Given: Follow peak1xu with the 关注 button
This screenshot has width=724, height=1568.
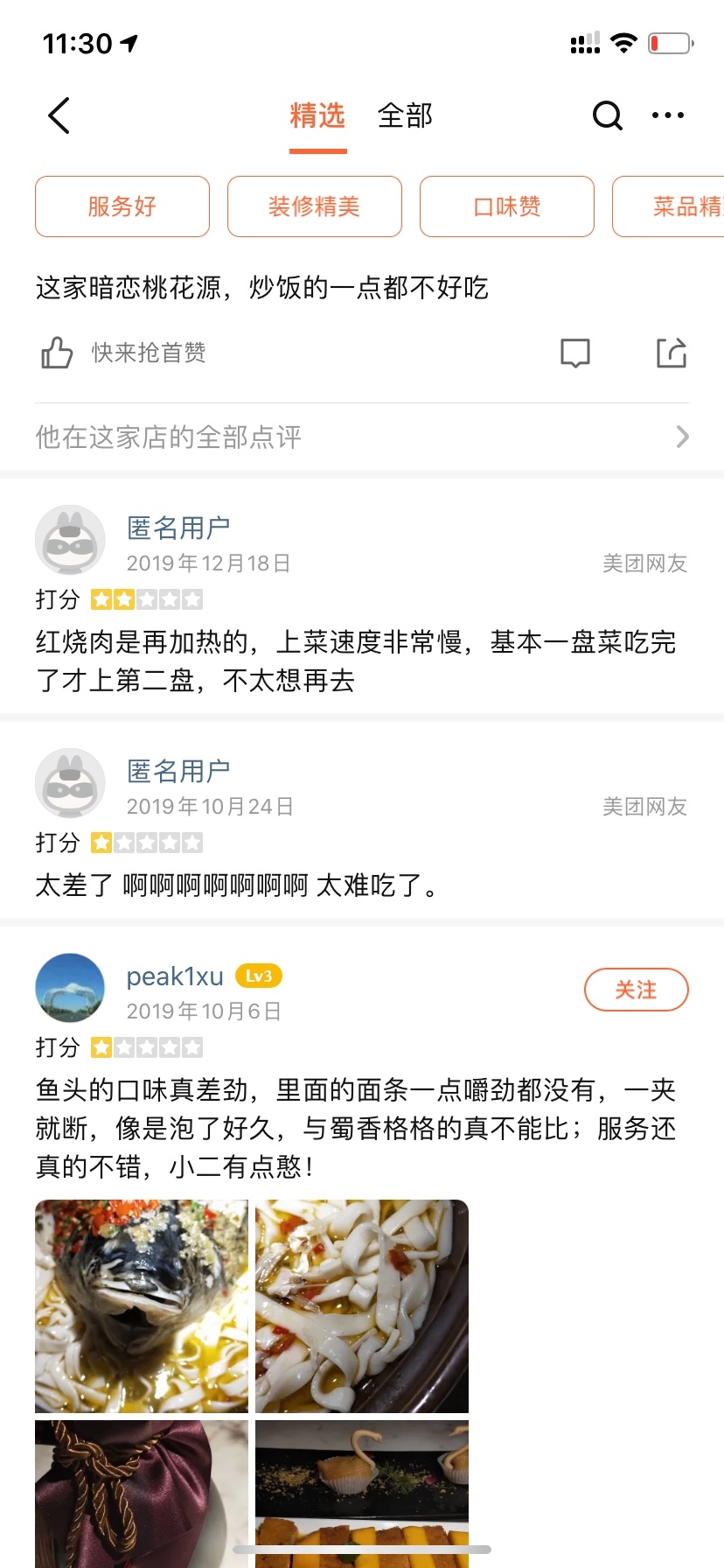Looking at the screenshot, I should [x=636, y=990].
